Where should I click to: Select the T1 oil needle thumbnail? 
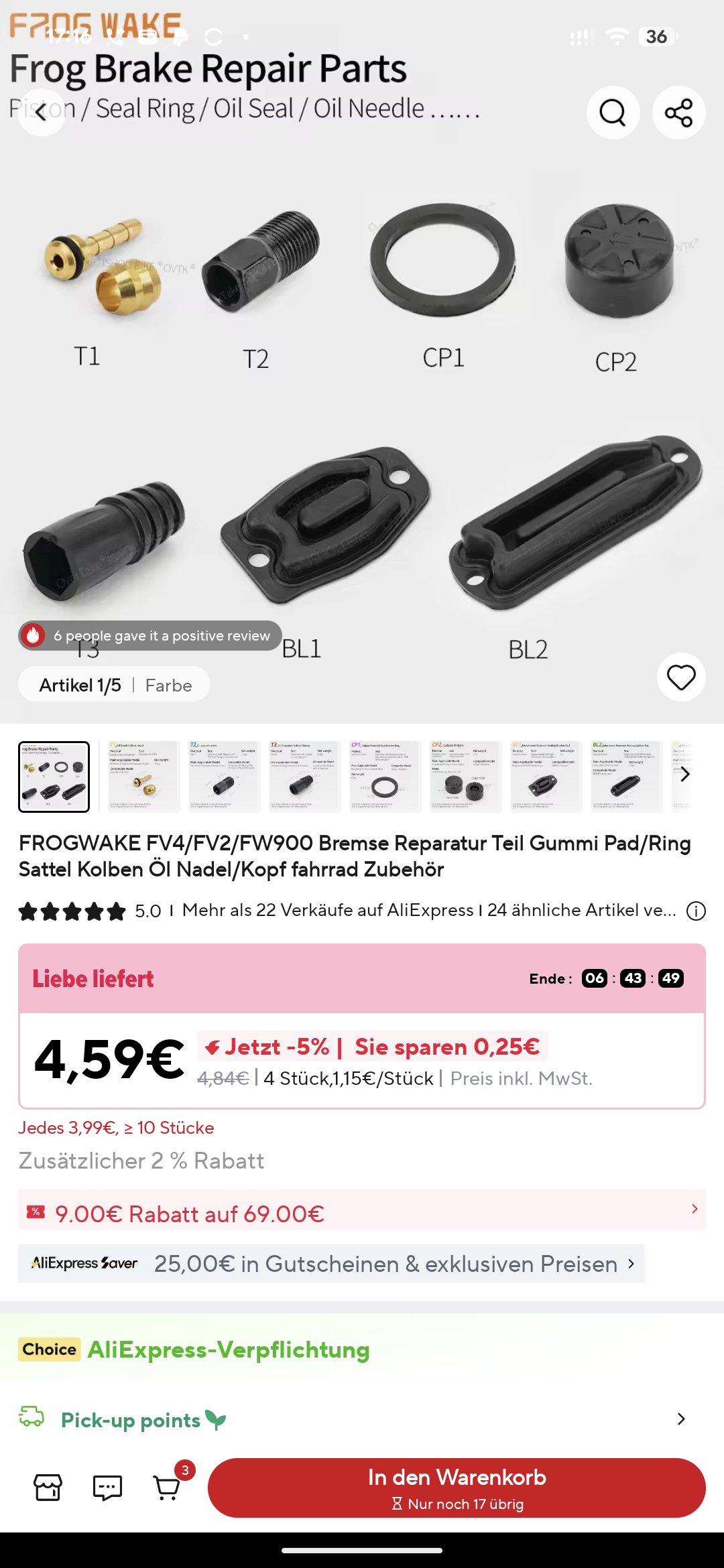click(x=144, y=777)
